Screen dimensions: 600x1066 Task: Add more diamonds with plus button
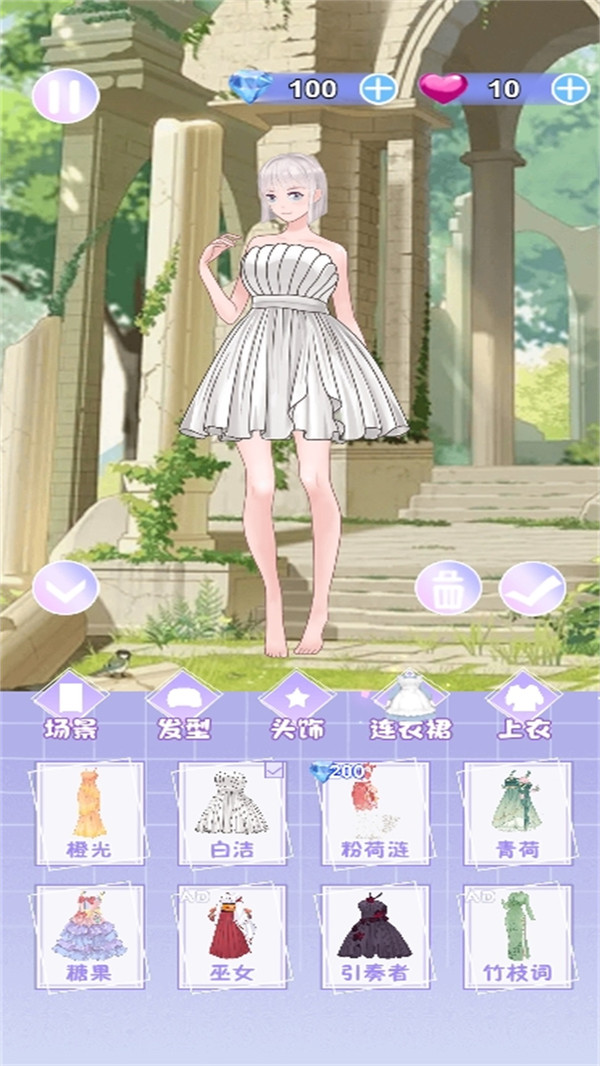tap(378, 89)
